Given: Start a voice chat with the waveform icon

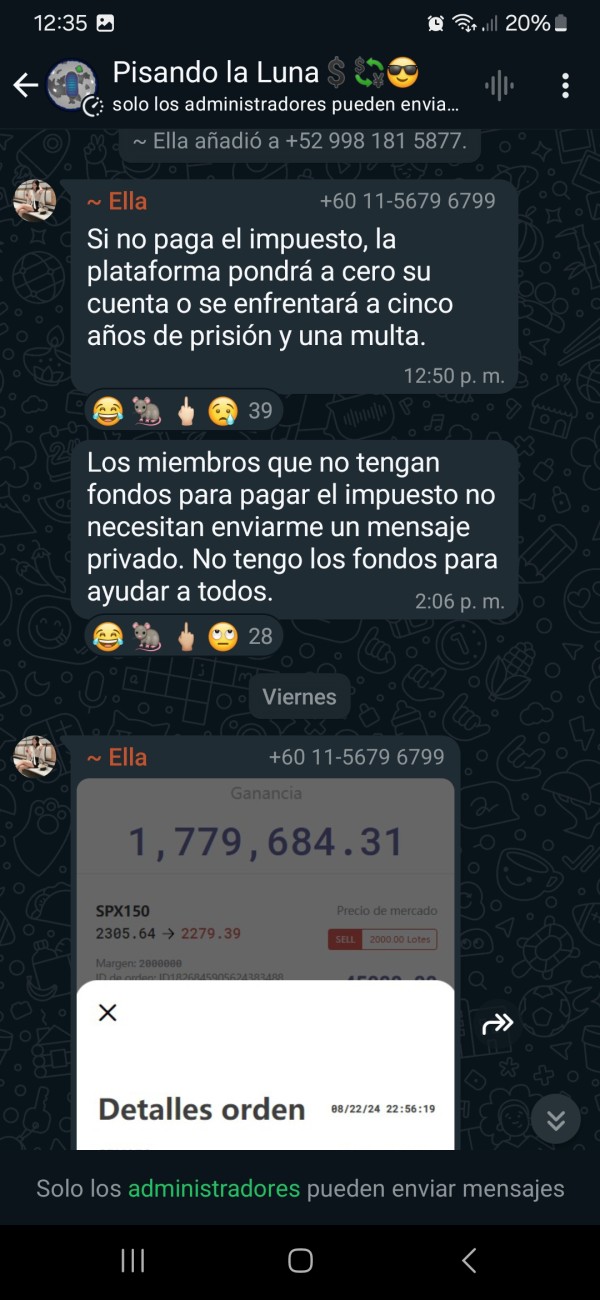Looking at the screenshot, I should [x=499, y=86].
